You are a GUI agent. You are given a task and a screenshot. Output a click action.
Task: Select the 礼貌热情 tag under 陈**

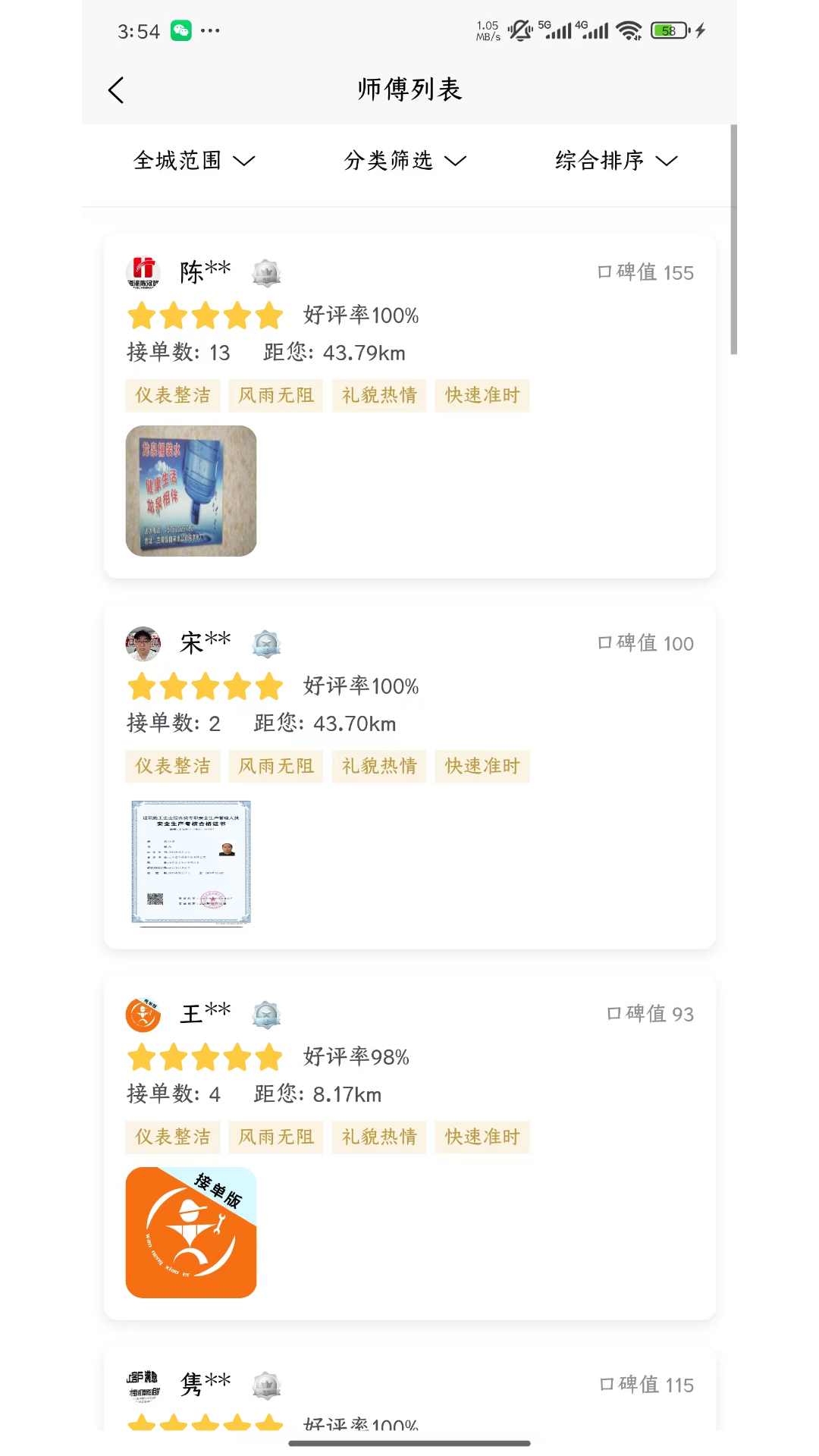(379, 395)
